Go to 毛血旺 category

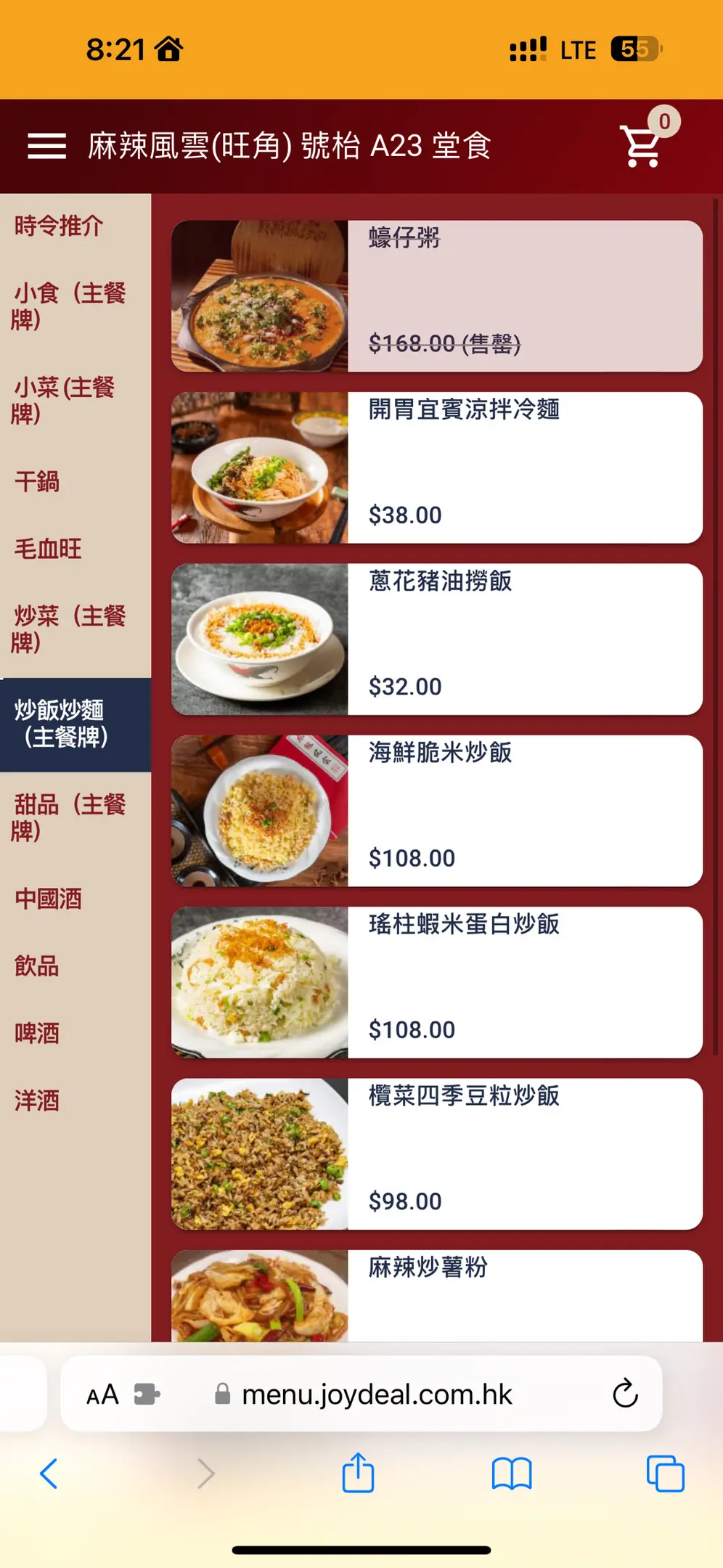point(49,550)
